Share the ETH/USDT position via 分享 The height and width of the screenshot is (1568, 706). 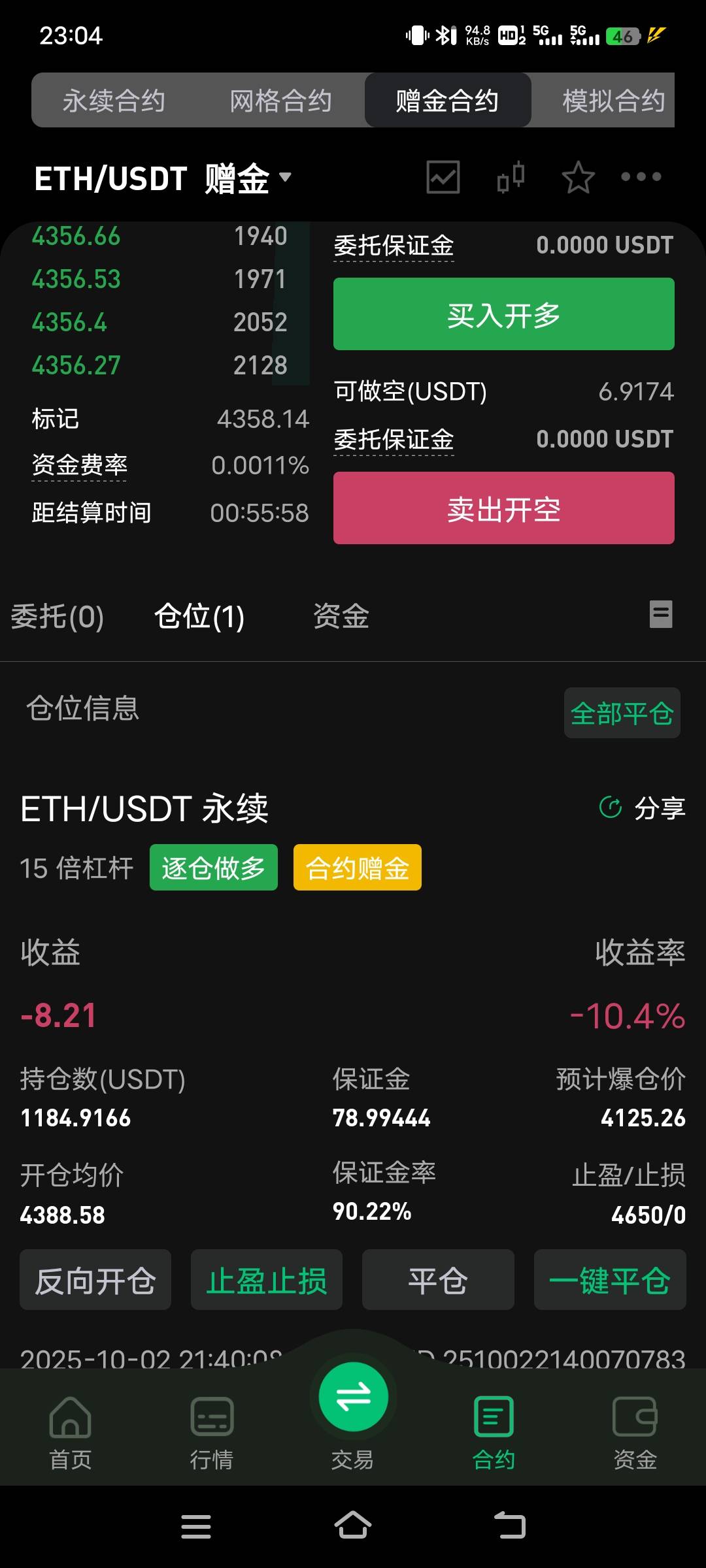[643, 808]
